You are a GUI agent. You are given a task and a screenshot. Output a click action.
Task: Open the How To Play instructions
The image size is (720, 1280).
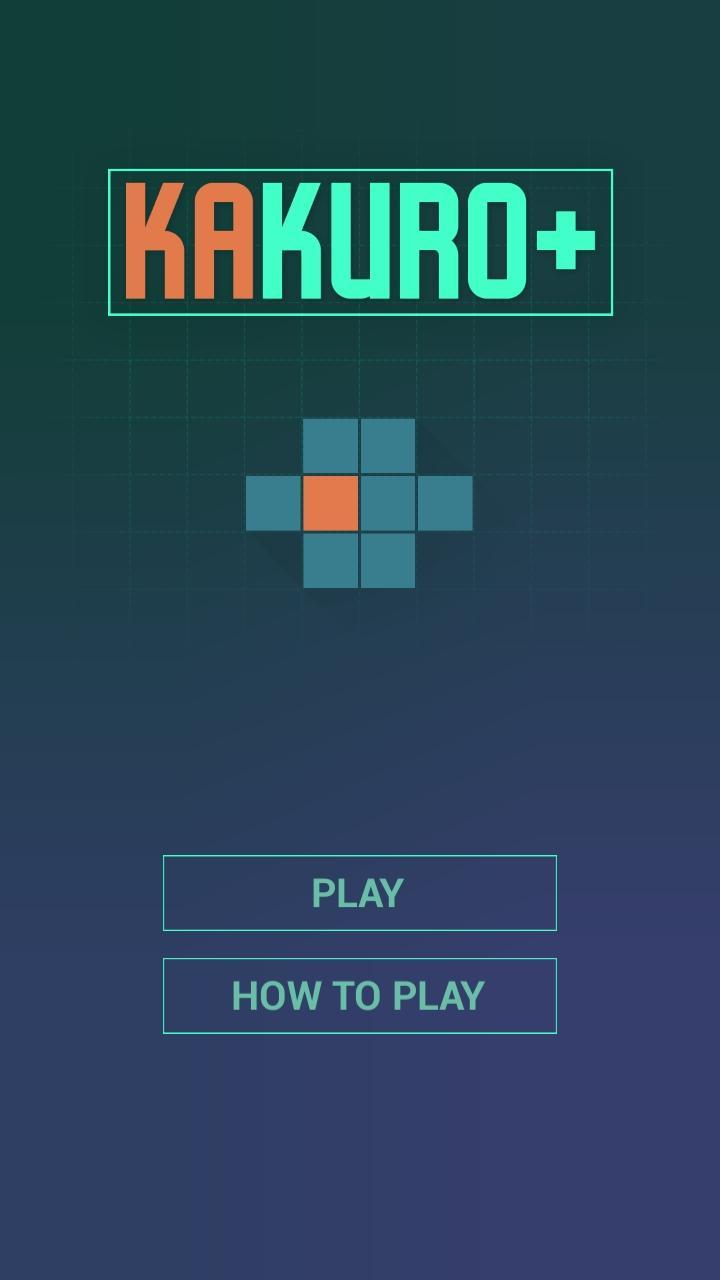coord(360,996)
